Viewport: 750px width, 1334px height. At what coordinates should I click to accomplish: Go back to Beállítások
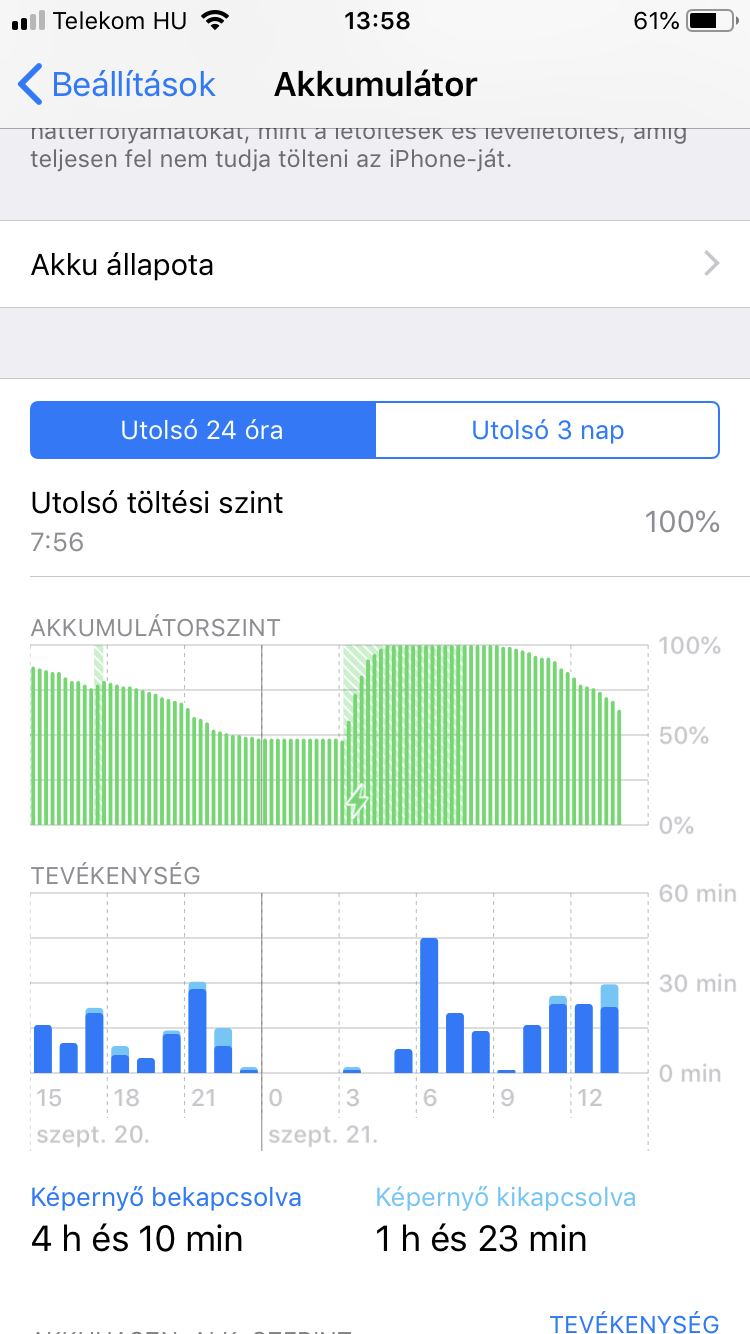pyautogui.click(x=117, y=84)
